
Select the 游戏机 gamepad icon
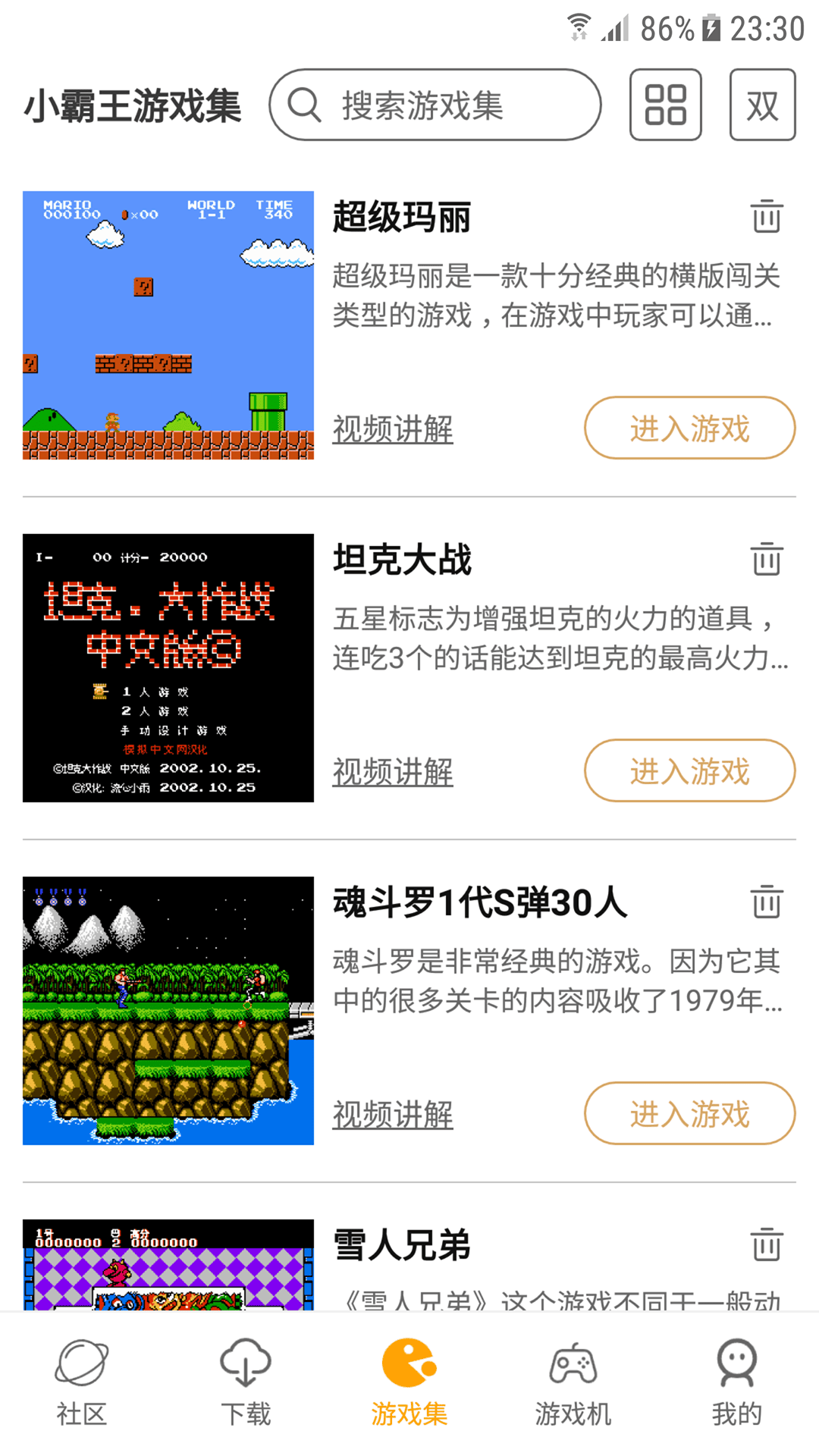click(x=573, y=1365)
